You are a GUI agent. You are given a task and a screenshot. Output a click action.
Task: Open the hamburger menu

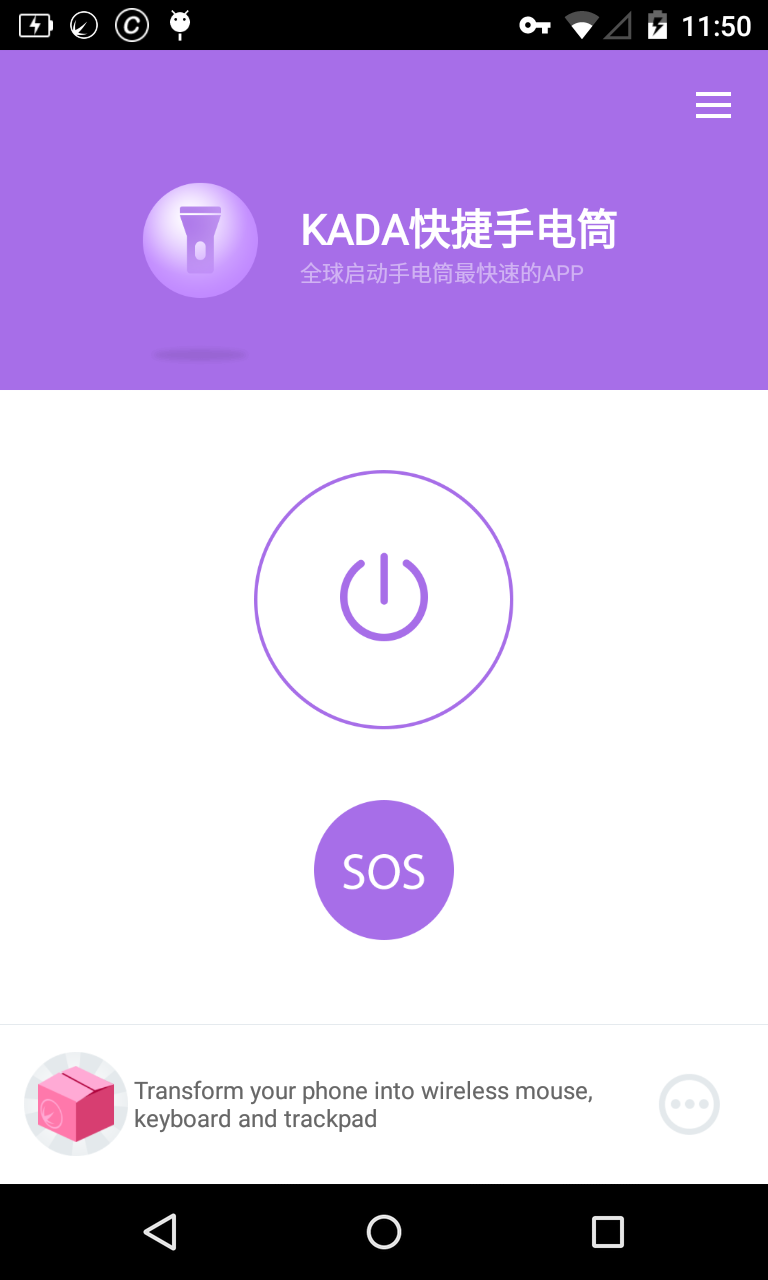(713, 105)
